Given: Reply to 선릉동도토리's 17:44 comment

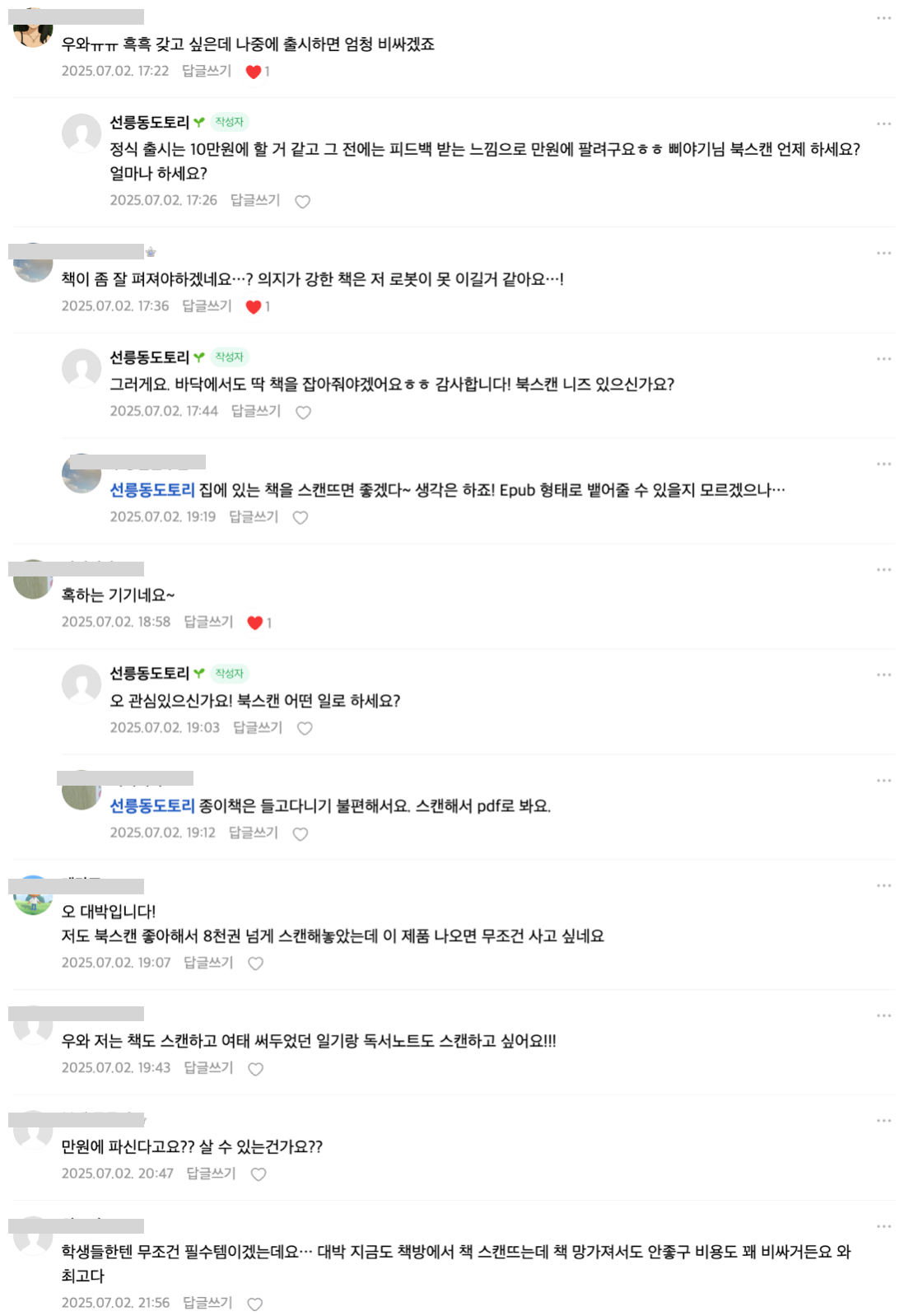Looking at the screenshot, I should tap(255, 411).
